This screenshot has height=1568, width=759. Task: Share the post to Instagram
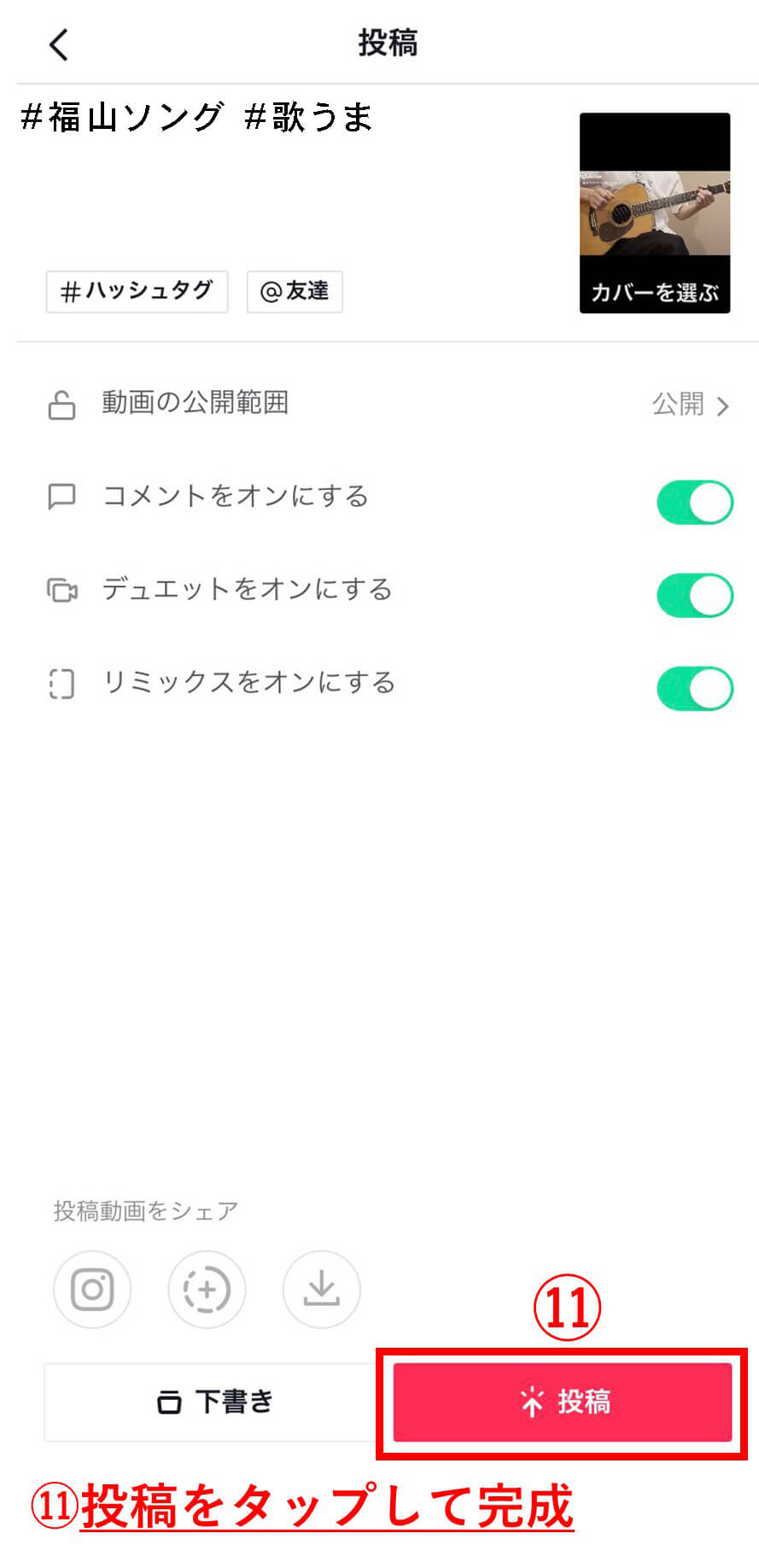click(92, 1290)
